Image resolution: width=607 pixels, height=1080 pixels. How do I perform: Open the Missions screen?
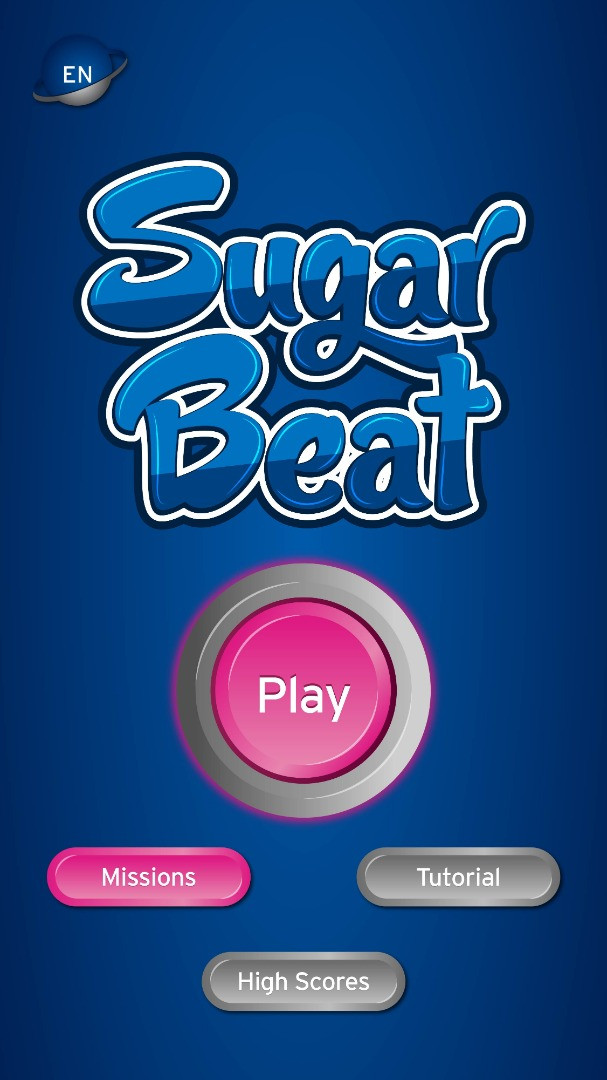pos(149,877)
